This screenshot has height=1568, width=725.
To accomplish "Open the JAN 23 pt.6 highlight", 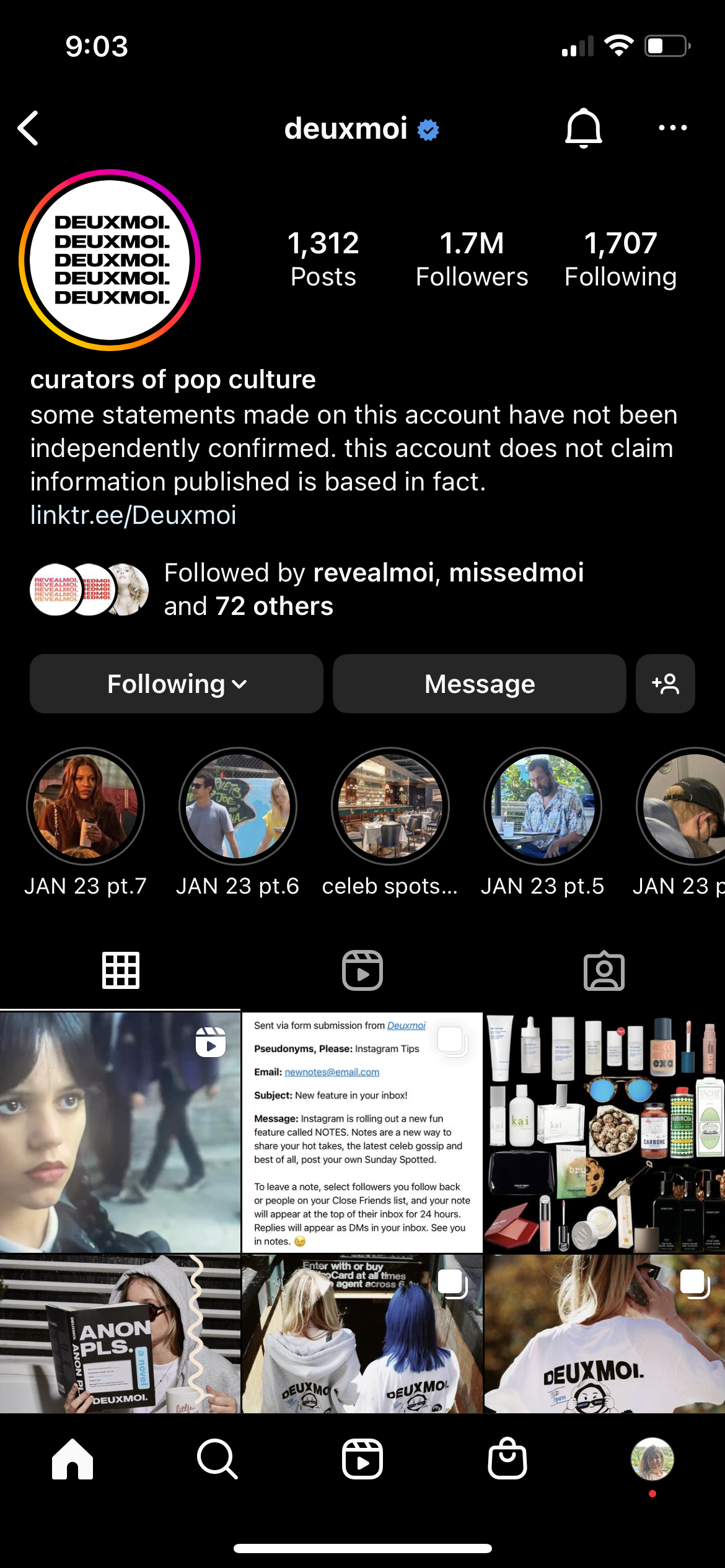I will click(238, 806).
